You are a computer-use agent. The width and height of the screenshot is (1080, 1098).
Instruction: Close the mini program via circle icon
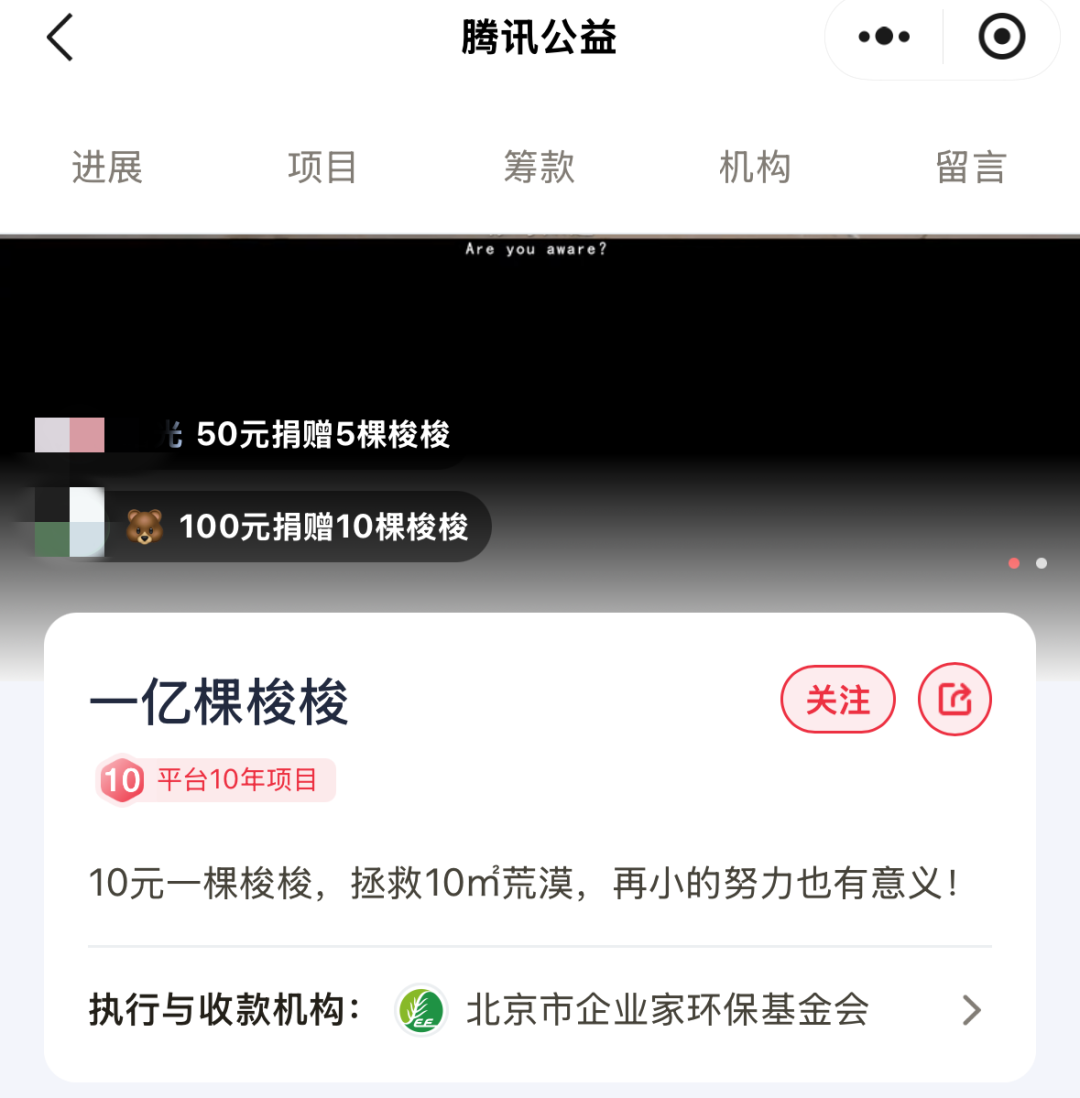1001,38
